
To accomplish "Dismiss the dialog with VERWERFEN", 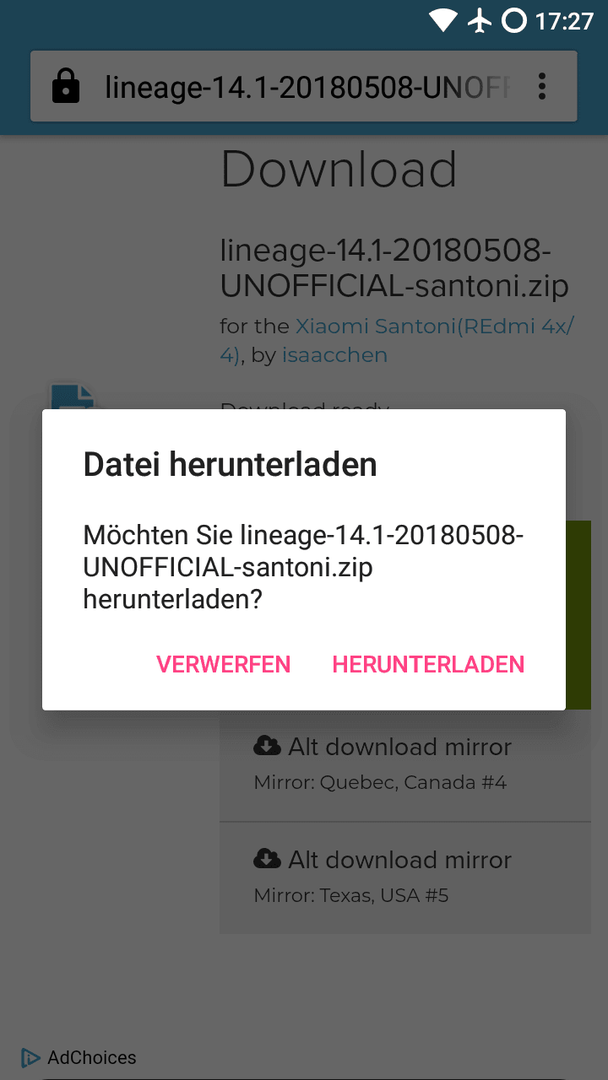I will coord(223,665).
